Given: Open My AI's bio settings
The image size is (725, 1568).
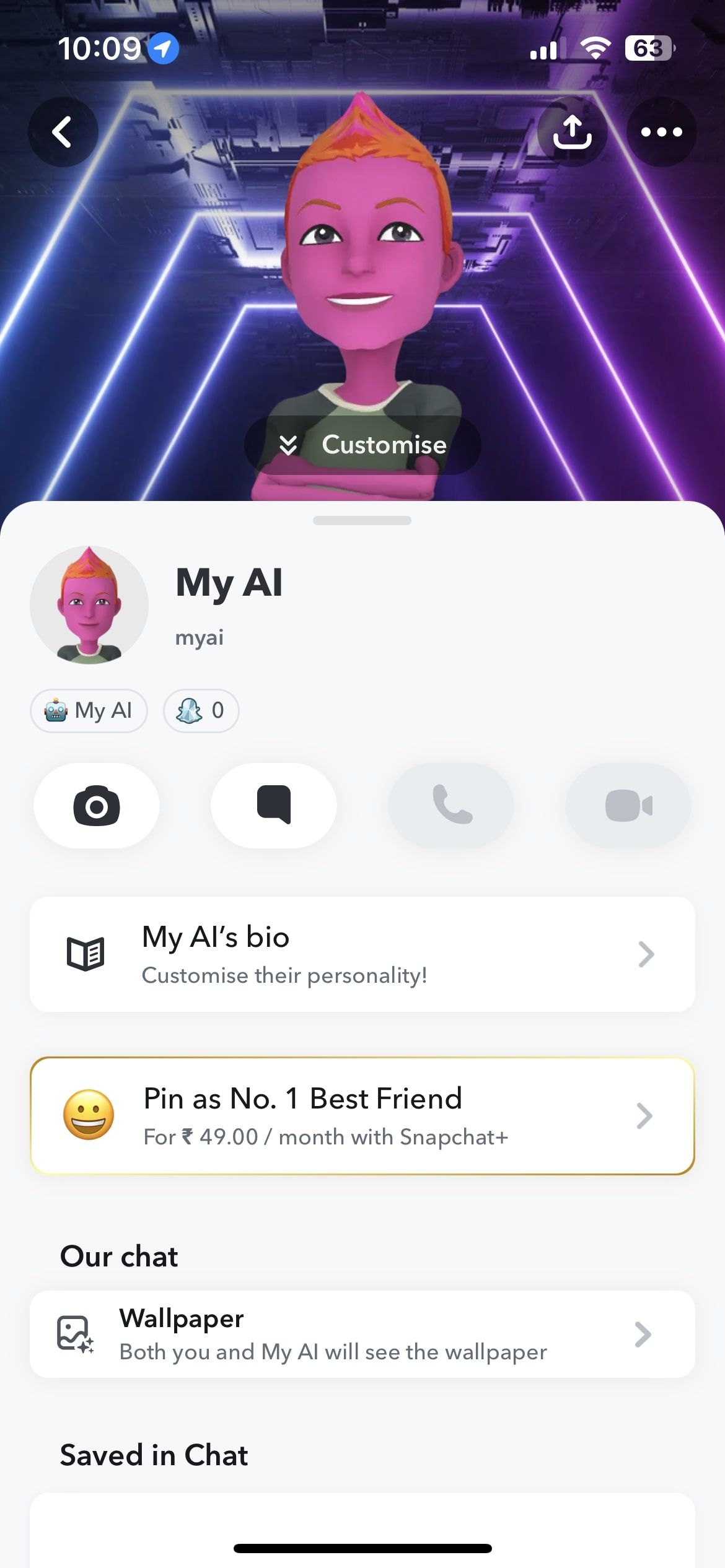Looking at the screenshot, I should (362, 954).
